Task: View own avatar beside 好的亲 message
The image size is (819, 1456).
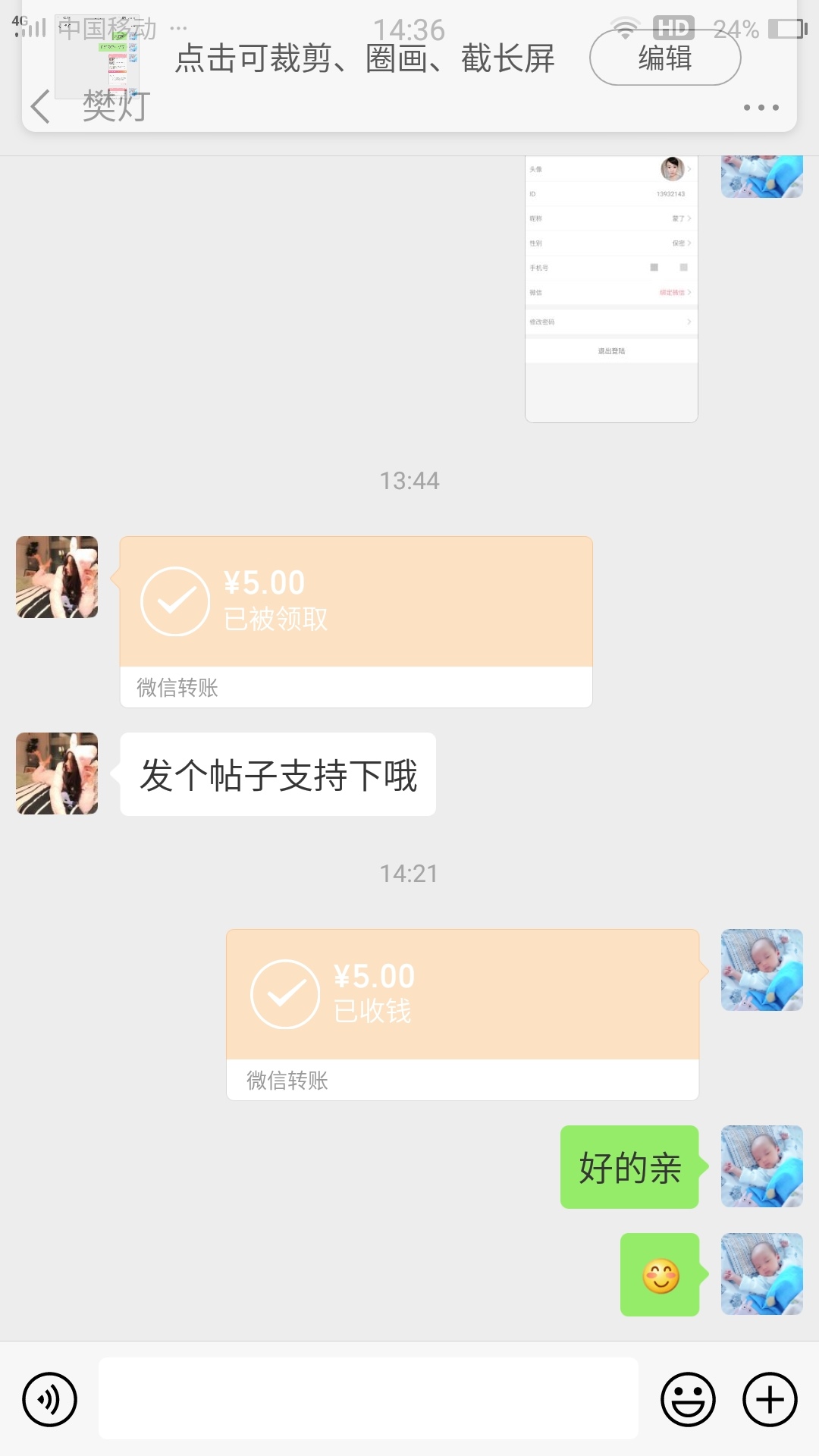Action: [761, 1166]
